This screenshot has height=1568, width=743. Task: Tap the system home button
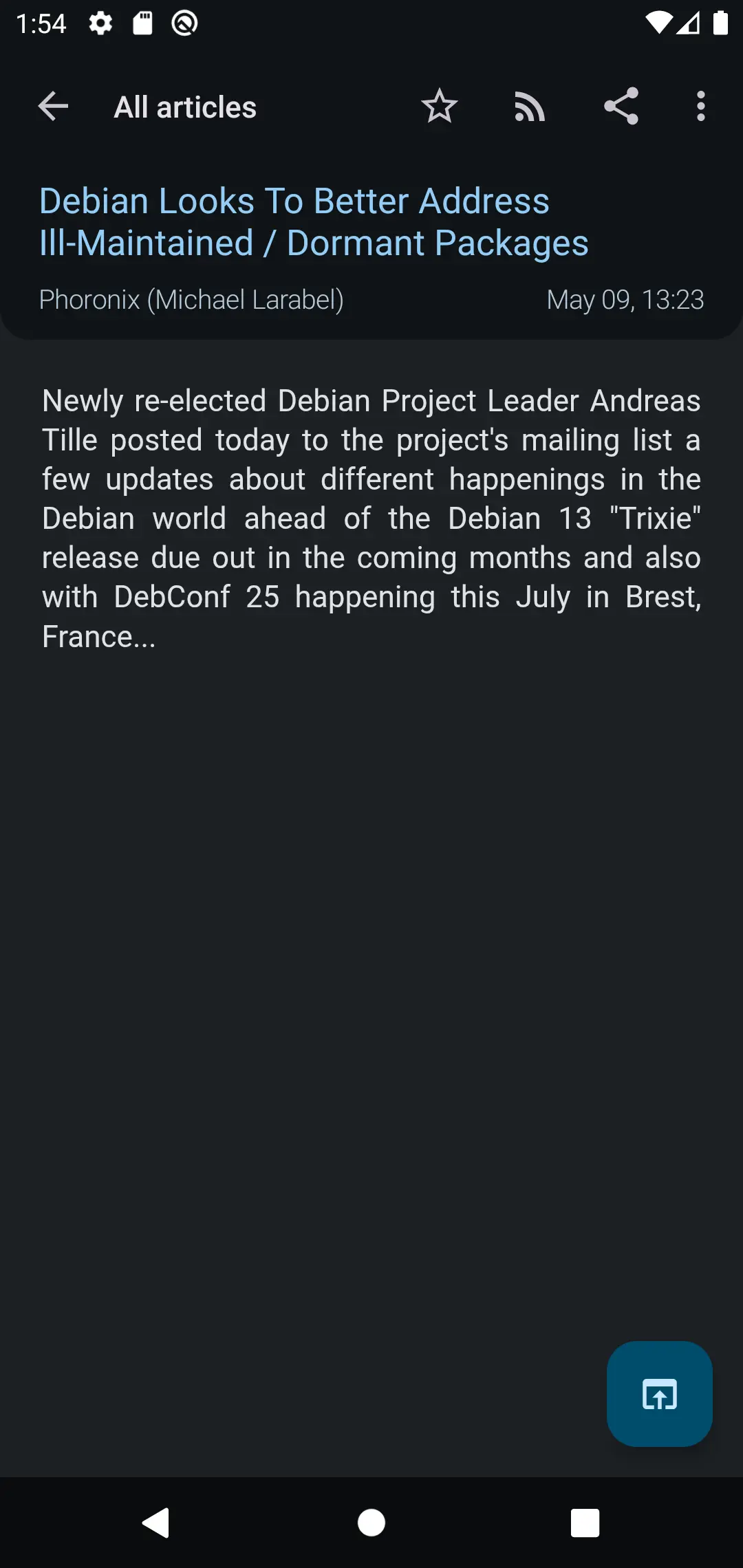pos(371,1523)
